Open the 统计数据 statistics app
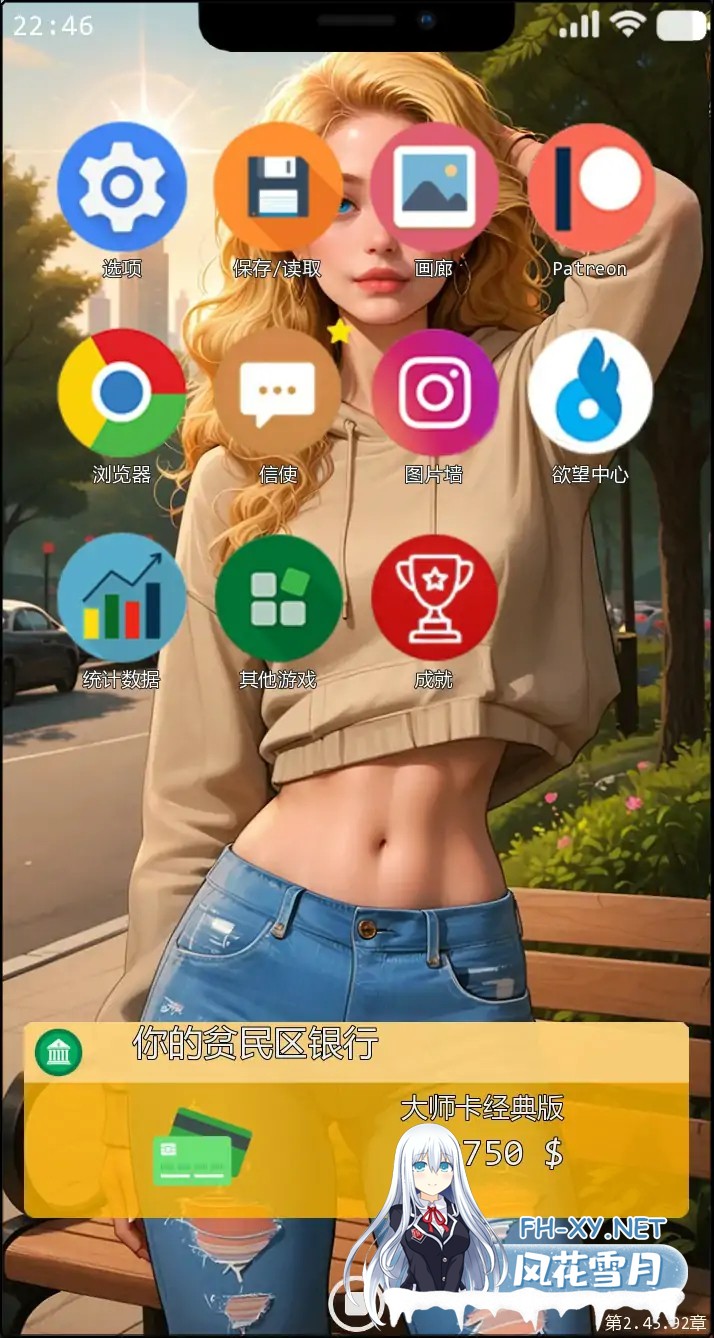The image size is (714, 1338). coord(122,599)
